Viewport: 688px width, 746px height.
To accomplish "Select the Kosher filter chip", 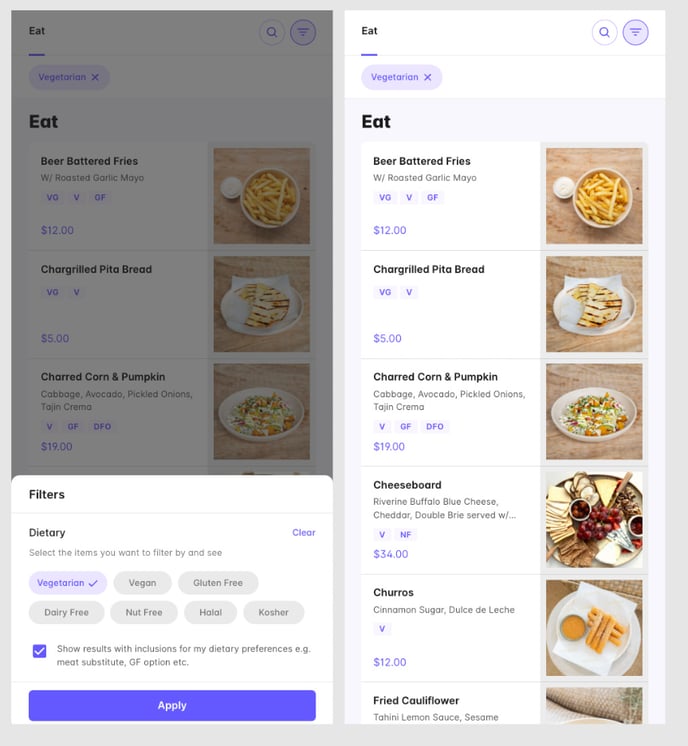I will pos(273,612).
